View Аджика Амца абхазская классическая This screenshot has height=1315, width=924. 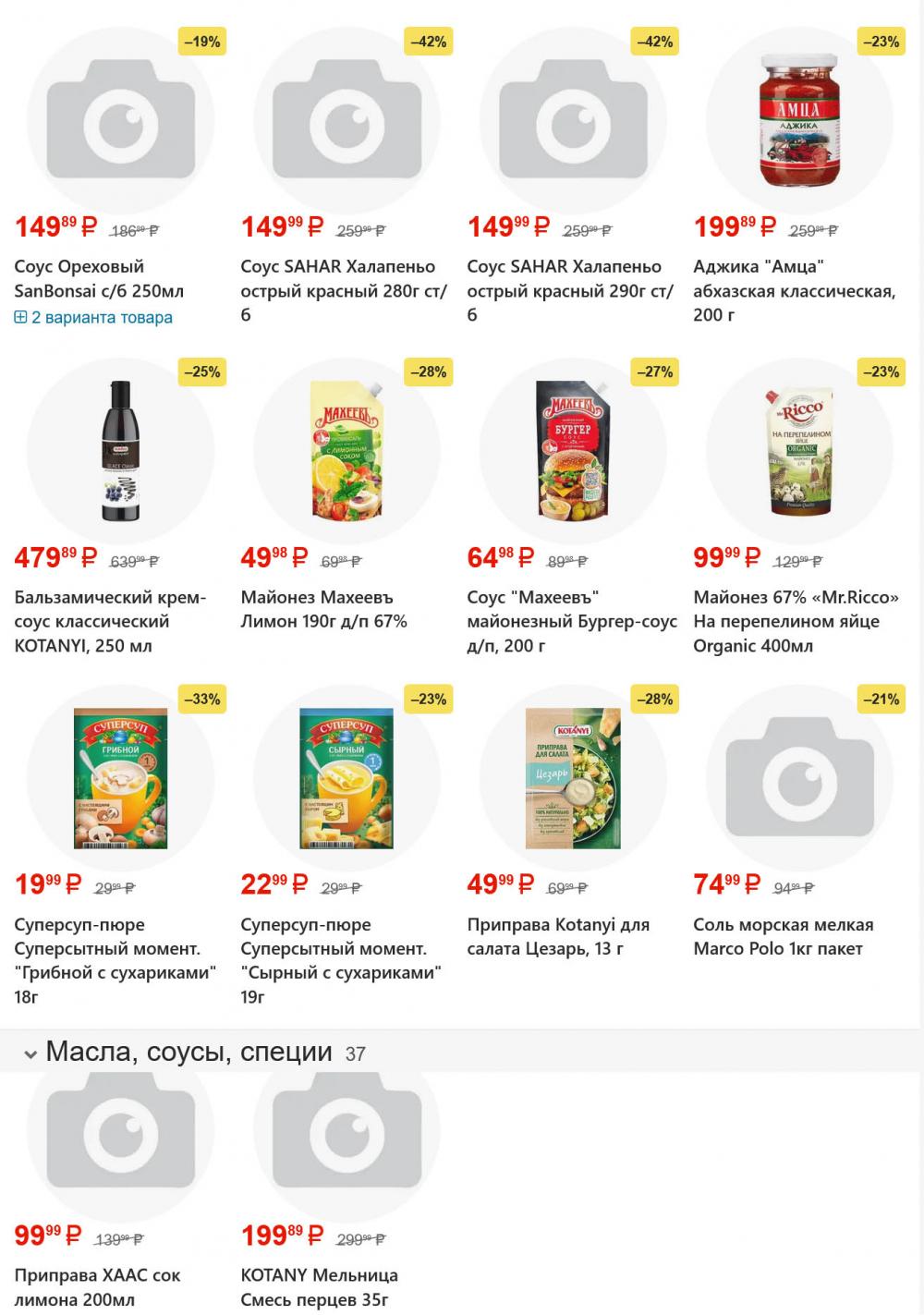click(795, 290)
